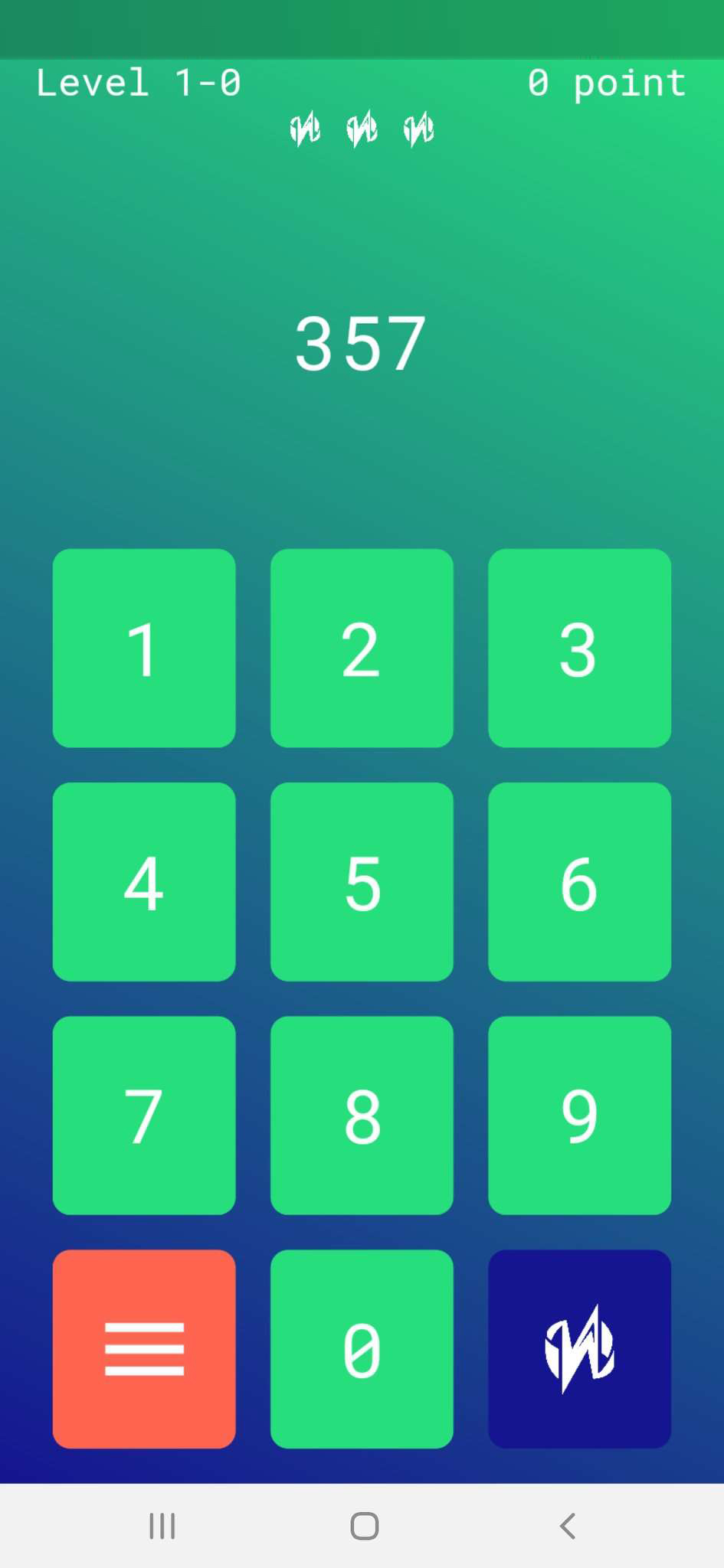
Task: Tap the 0 key
Action: (x=362, y=1348)
